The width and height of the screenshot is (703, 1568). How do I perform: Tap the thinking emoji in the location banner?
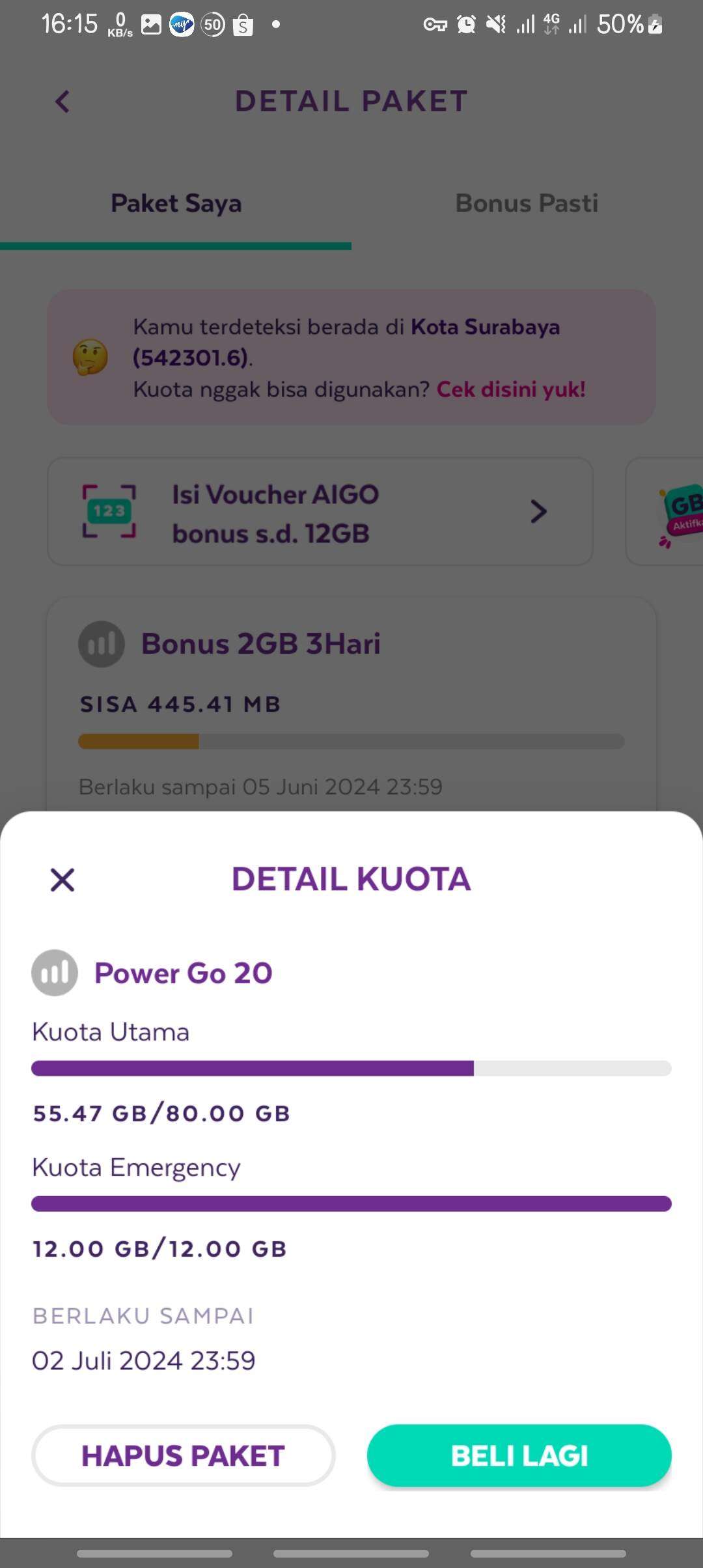(90, 358)
